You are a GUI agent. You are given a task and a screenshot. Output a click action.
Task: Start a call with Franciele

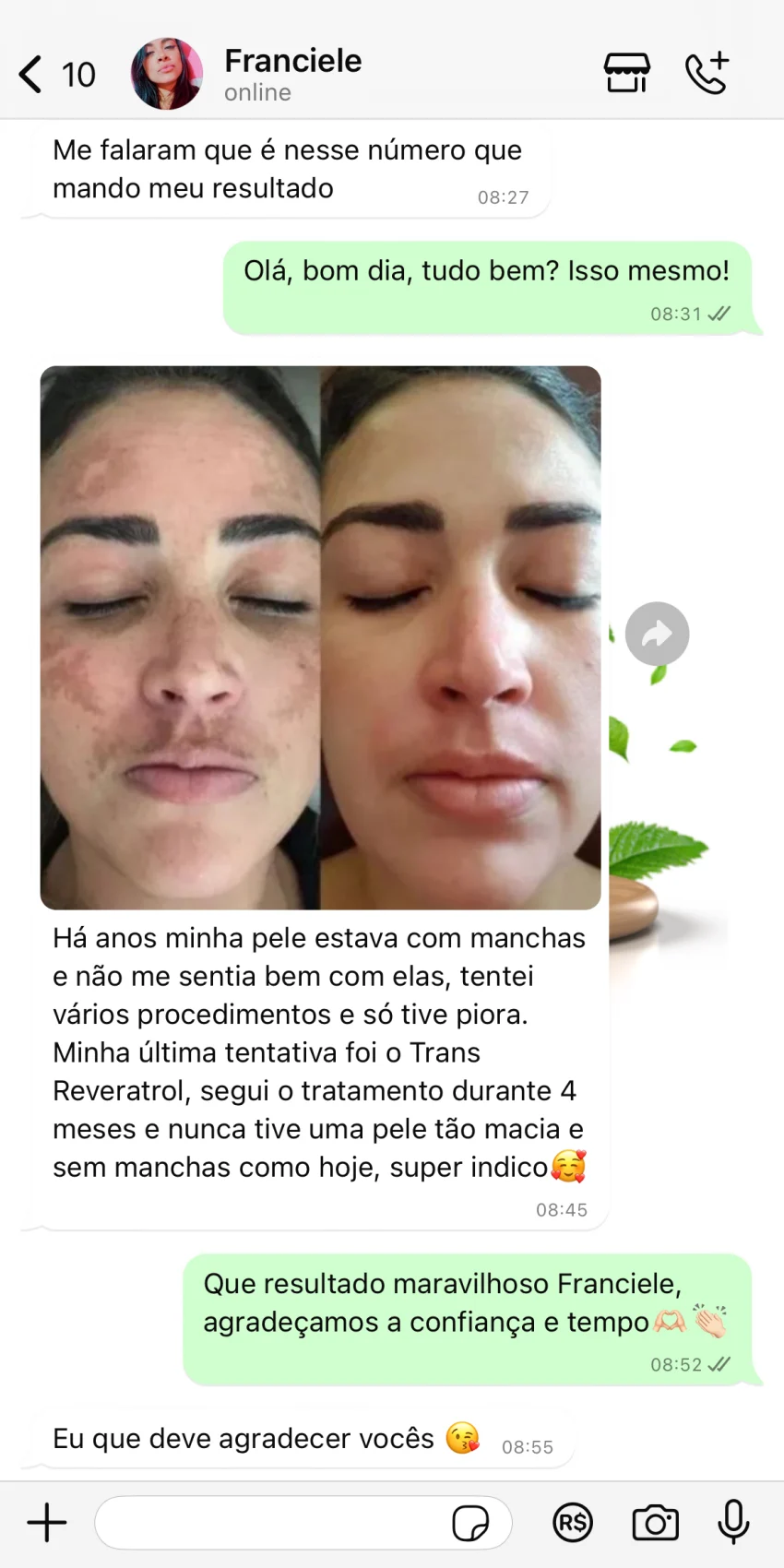(x=707, y=73)
